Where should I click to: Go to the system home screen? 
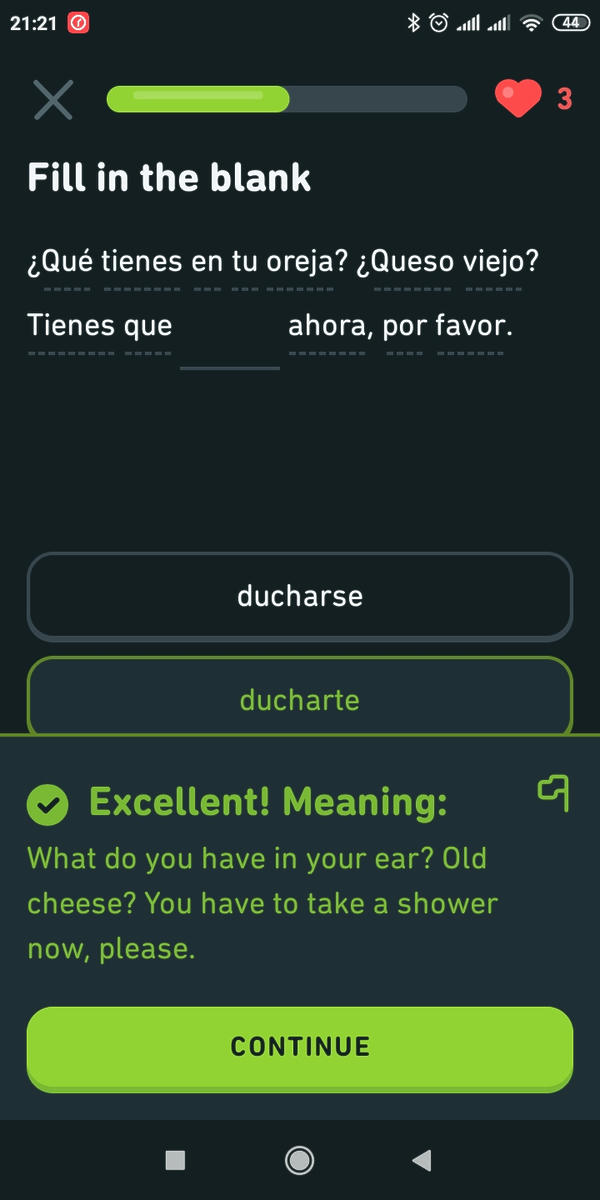[299, 1160]
